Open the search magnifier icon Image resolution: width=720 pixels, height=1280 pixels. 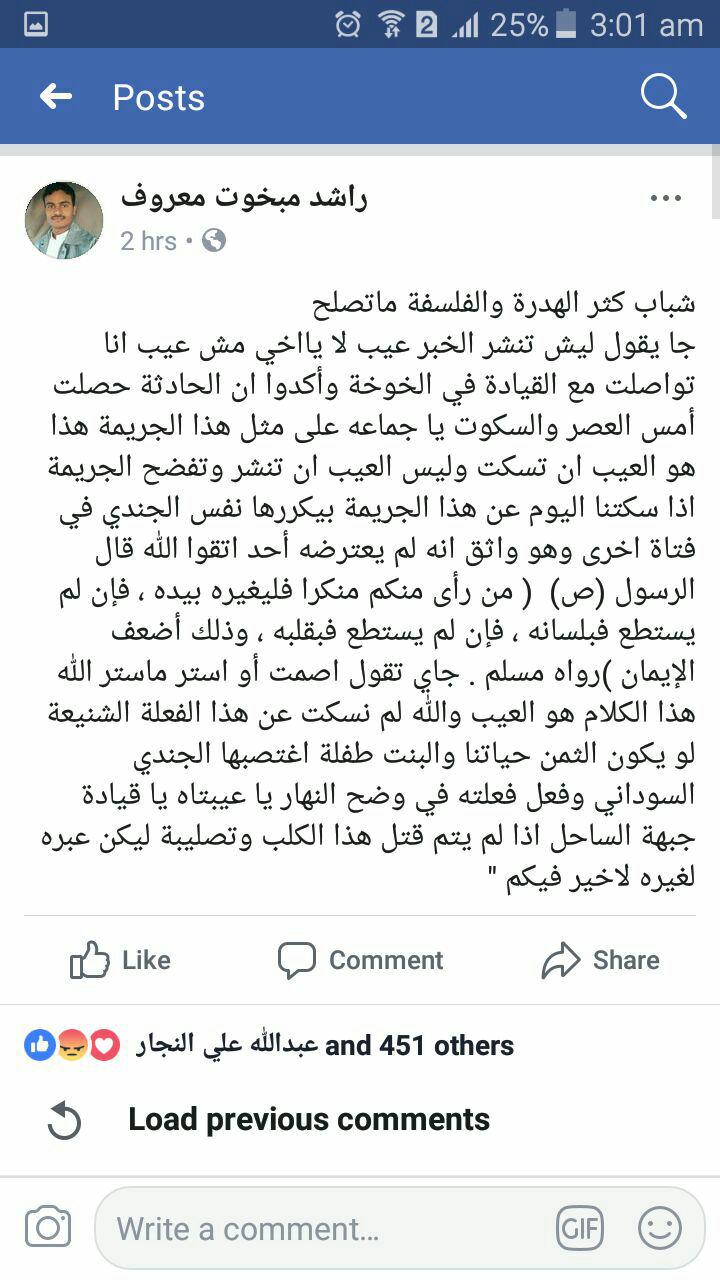click(663, 97)
